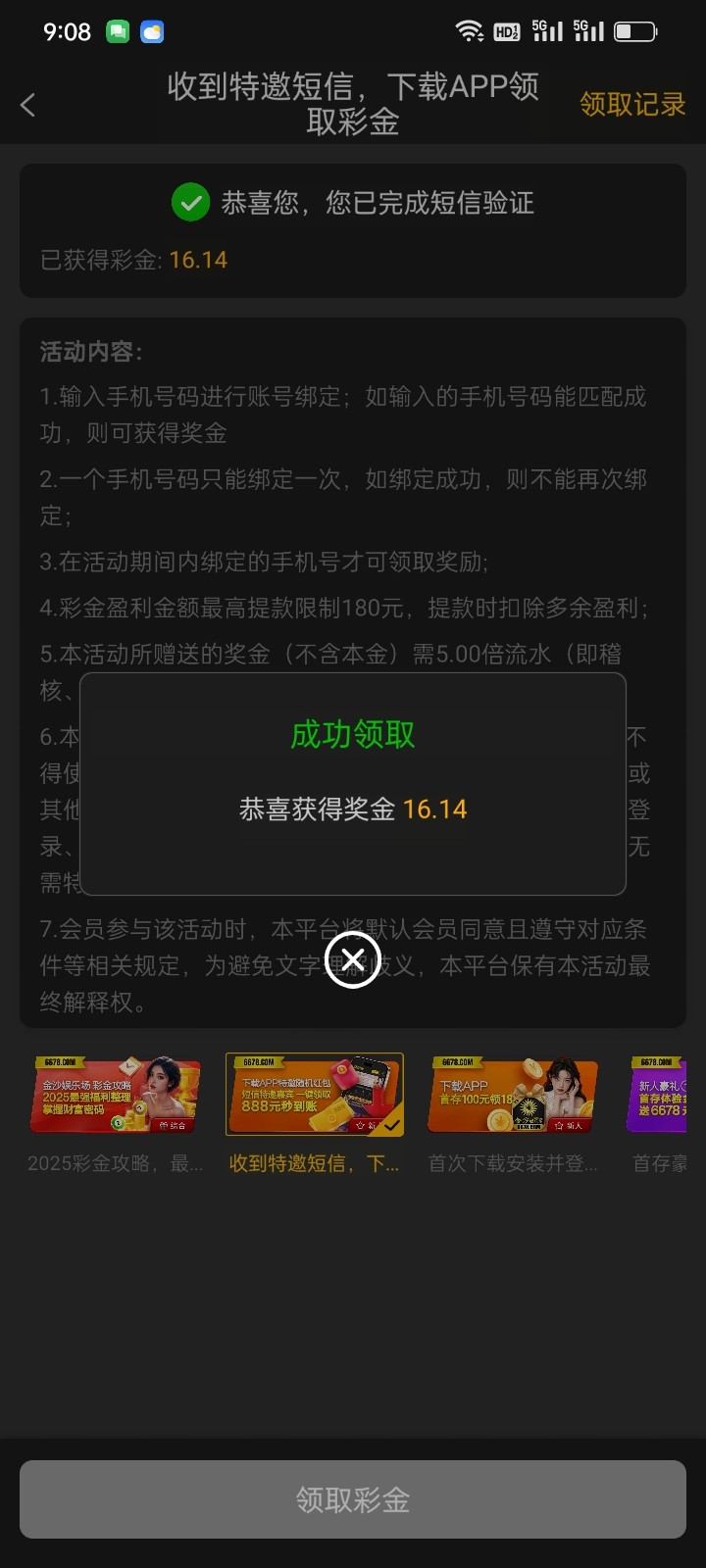Tap the 领取彩金 button
The width and height of the screenshot is (706, 1568).
[353, 1499]
